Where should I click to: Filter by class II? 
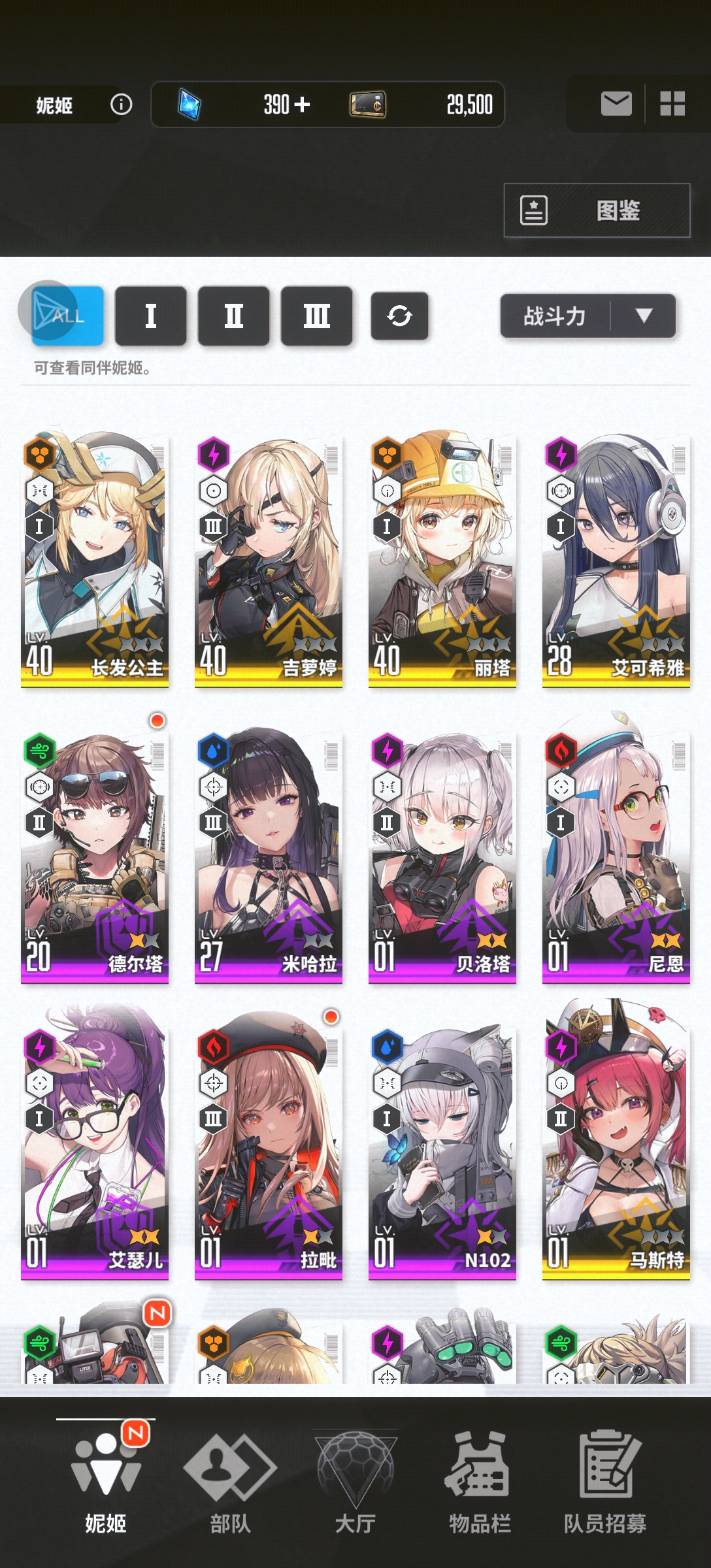pos(234,316)
